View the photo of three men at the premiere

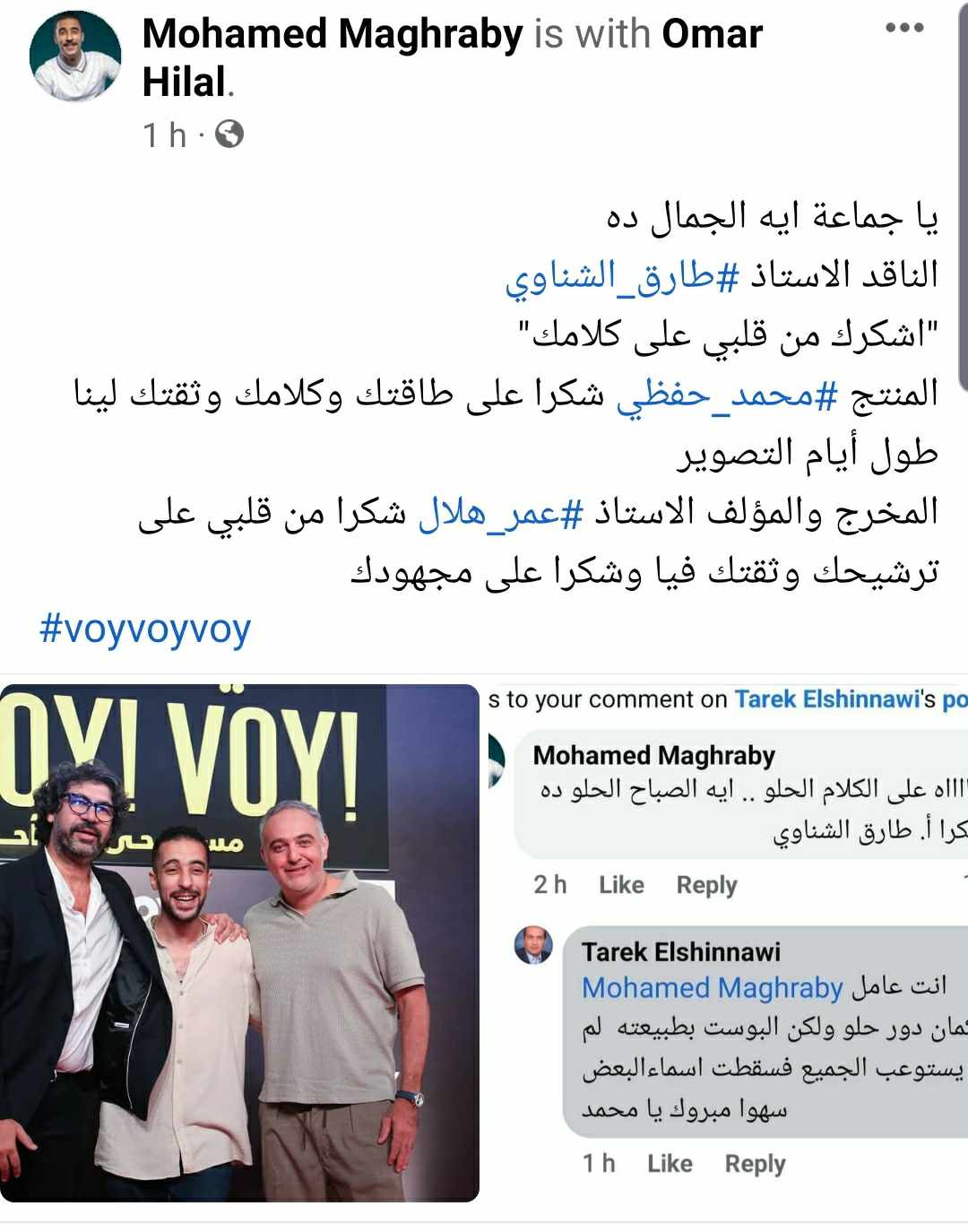[x=239, y=941]
